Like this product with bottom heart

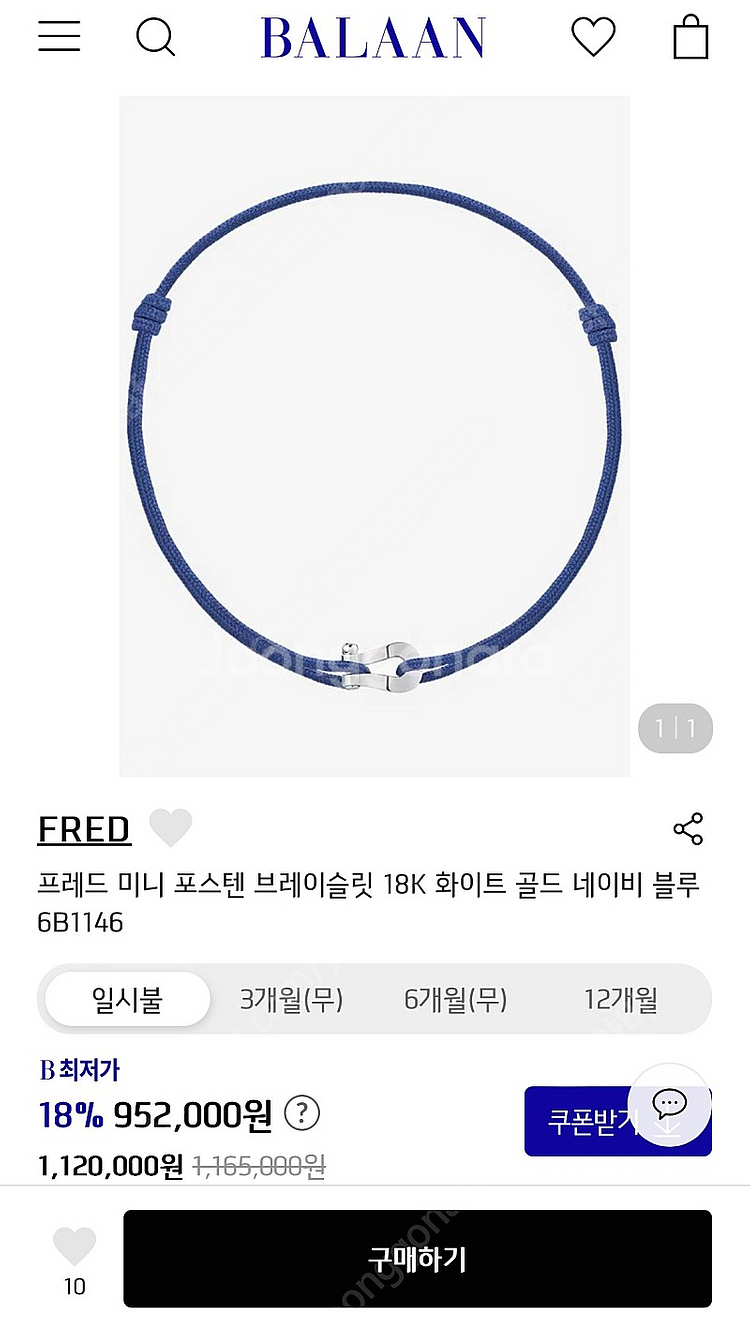point(74,1247)
